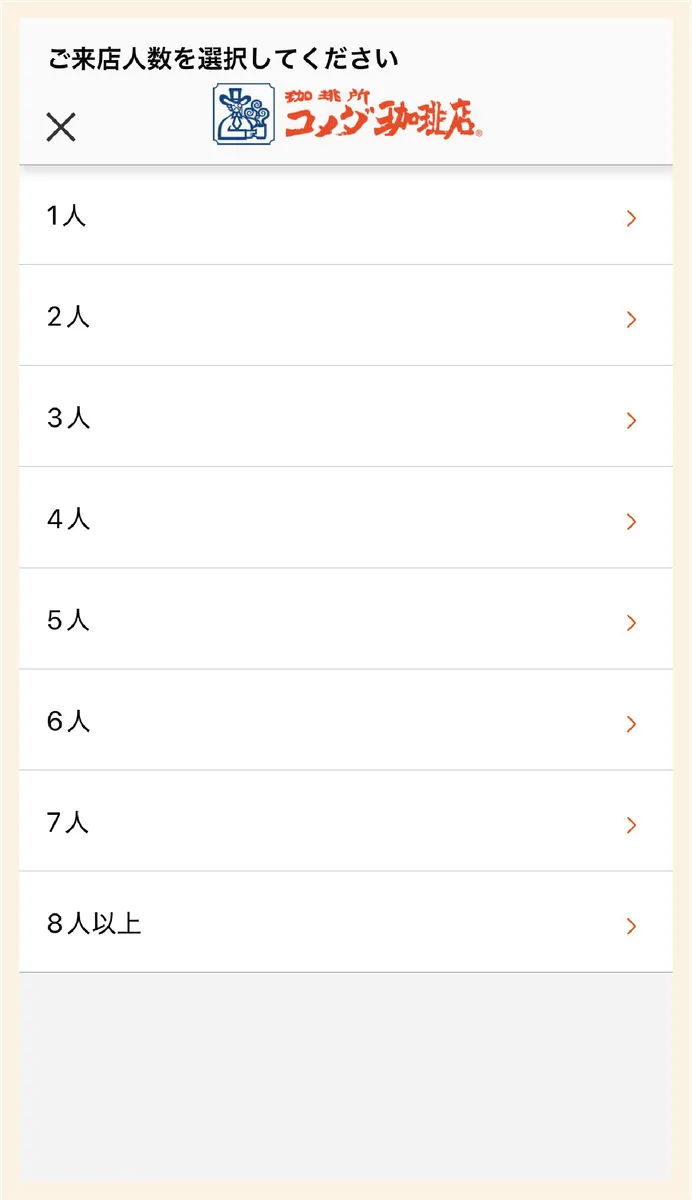Choose the 2人 option

(346, 316)
